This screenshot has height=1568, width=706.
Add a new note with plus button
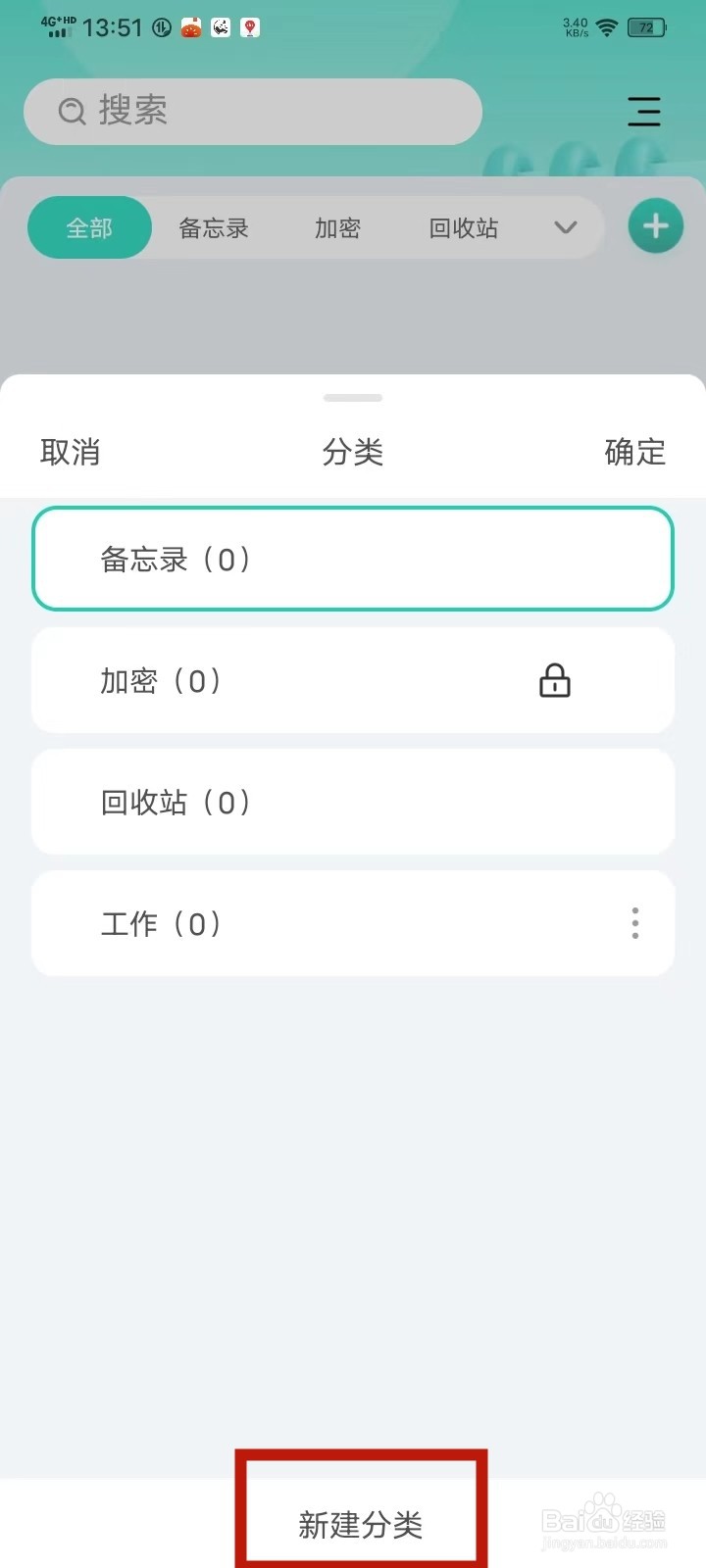(x=655, y=226)
